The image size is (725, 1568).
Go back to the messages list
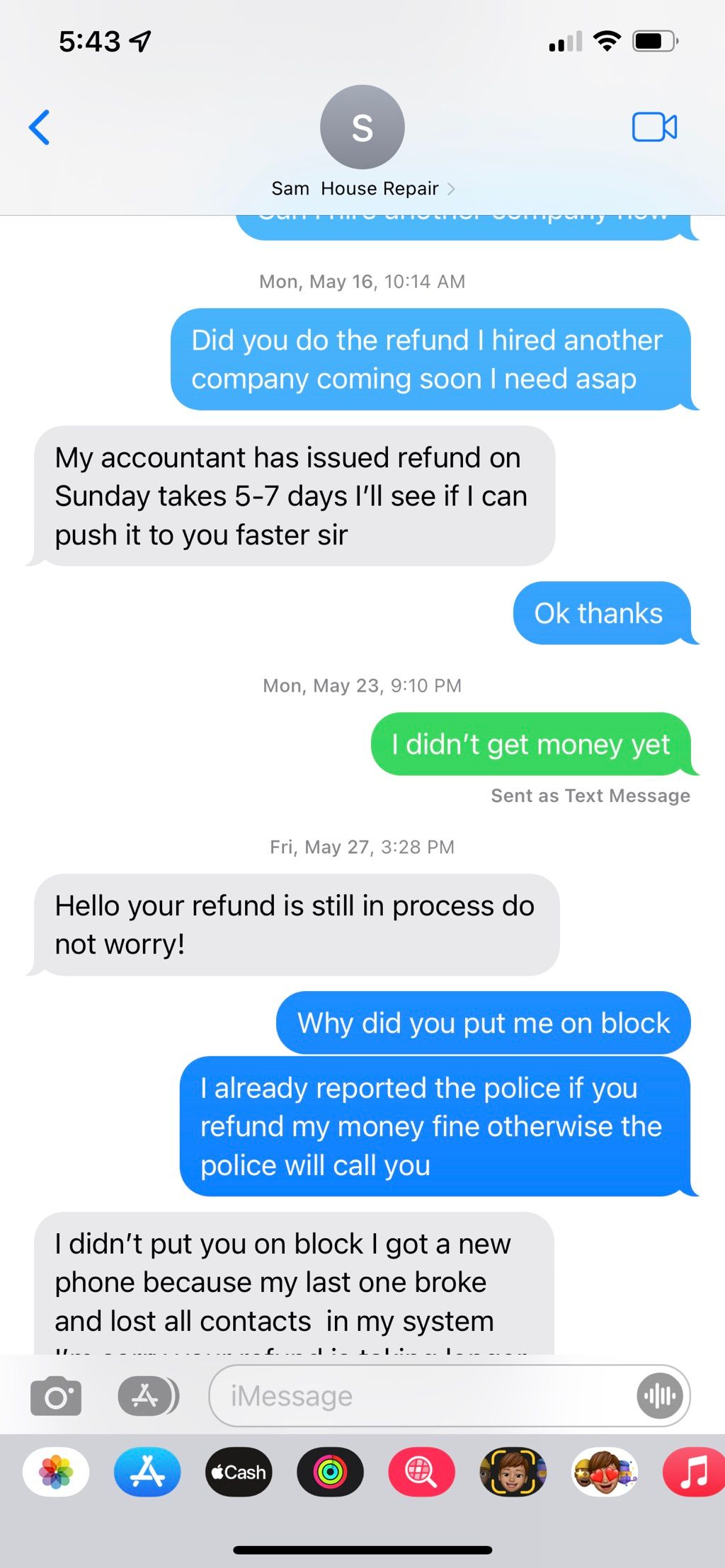coord(40,127)
